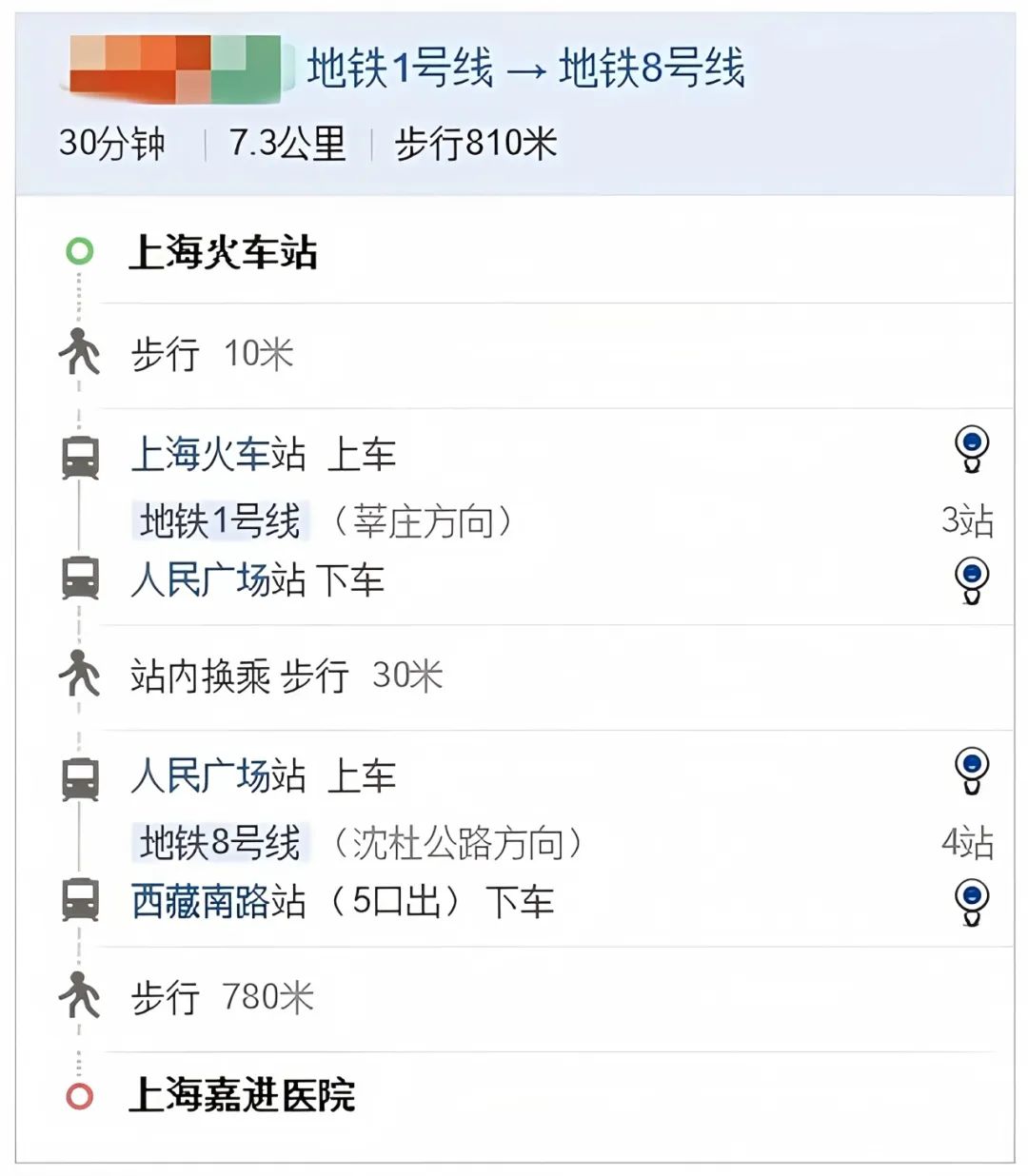Screen dimensions: 1028x1176
Task: Locate 上海火车站 boarding stop on the map
Action: click(x=971, y=449)
